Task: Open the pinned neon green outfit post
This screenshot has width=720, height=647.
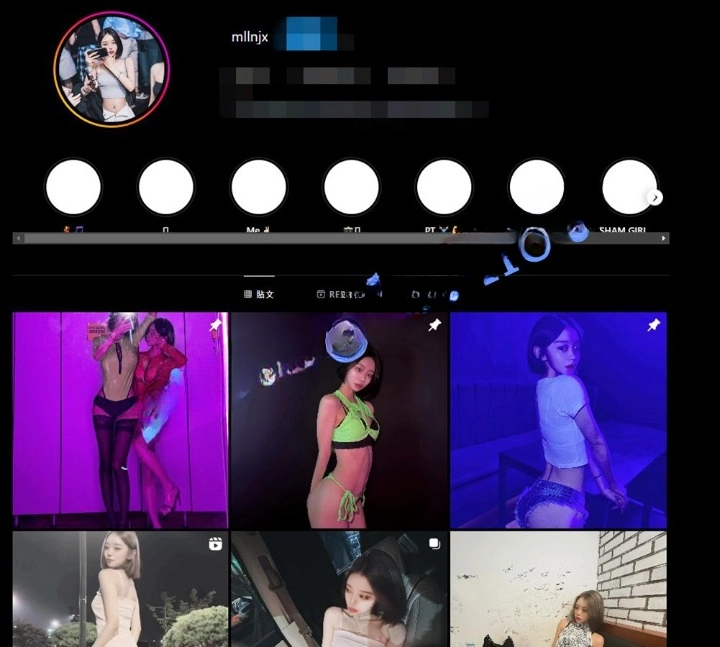Action: point(339,420)
